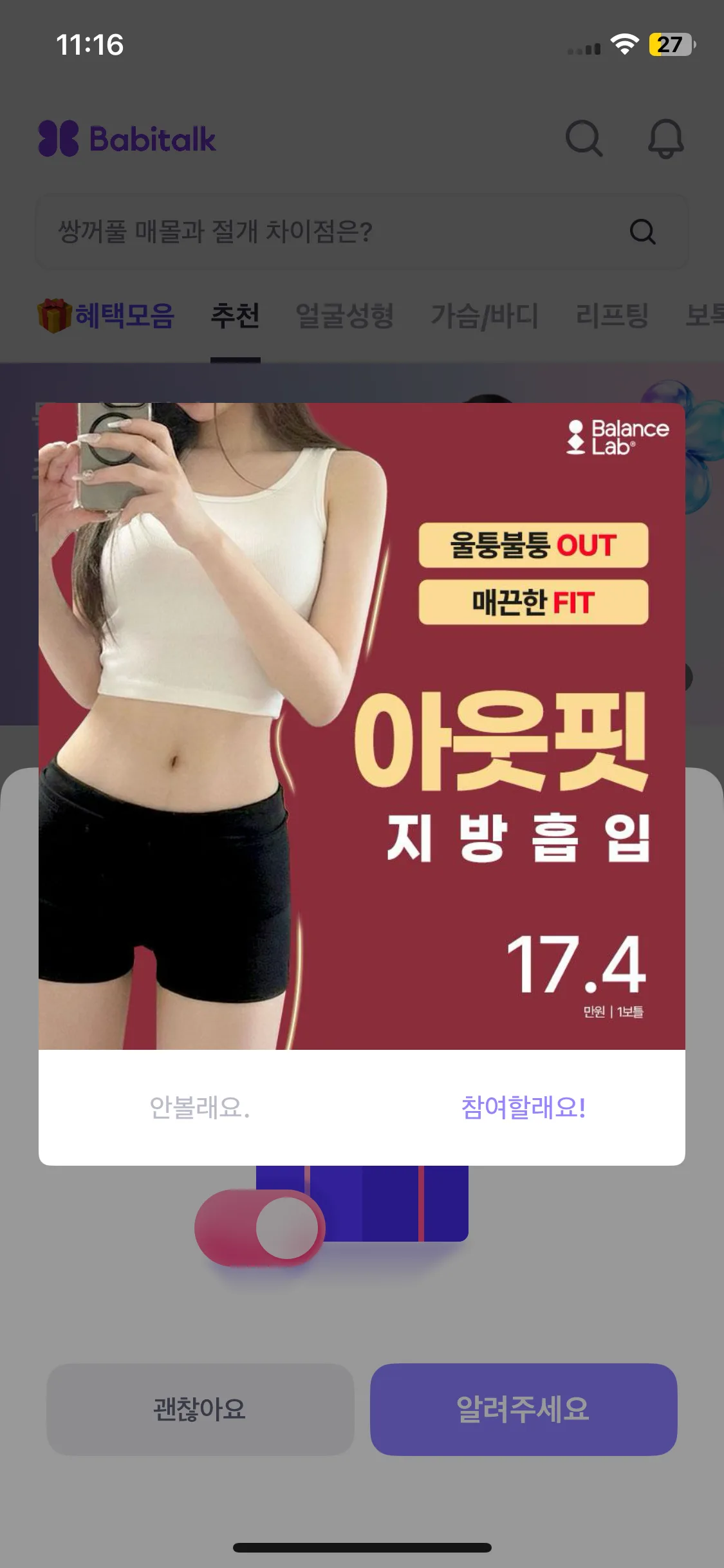Tap 참여할래요! to join the event
The height and width of the screenshot is (1568, 724).
coord(523,1108)
